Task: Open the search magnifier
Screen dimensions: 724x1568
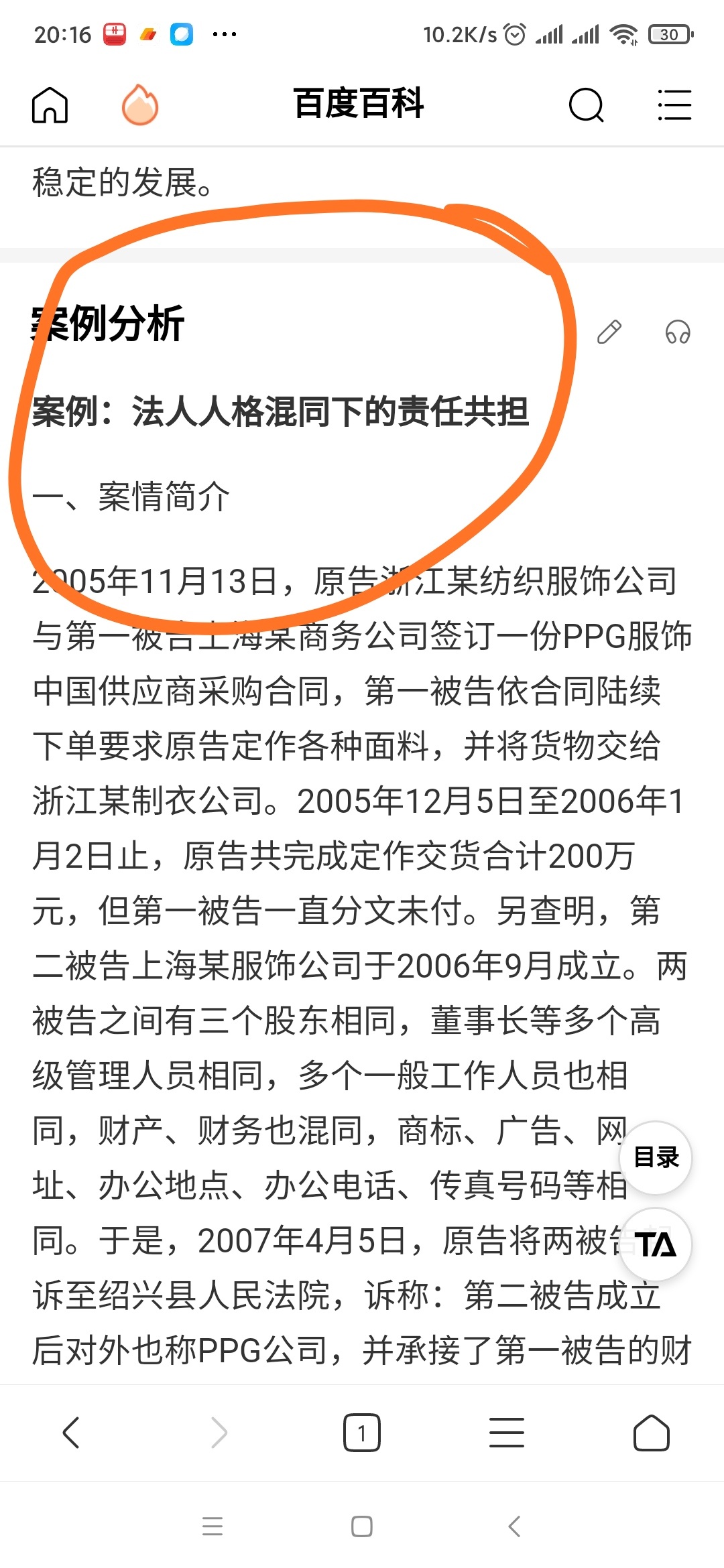Action: pyautogui.click(x=587, y=105)
